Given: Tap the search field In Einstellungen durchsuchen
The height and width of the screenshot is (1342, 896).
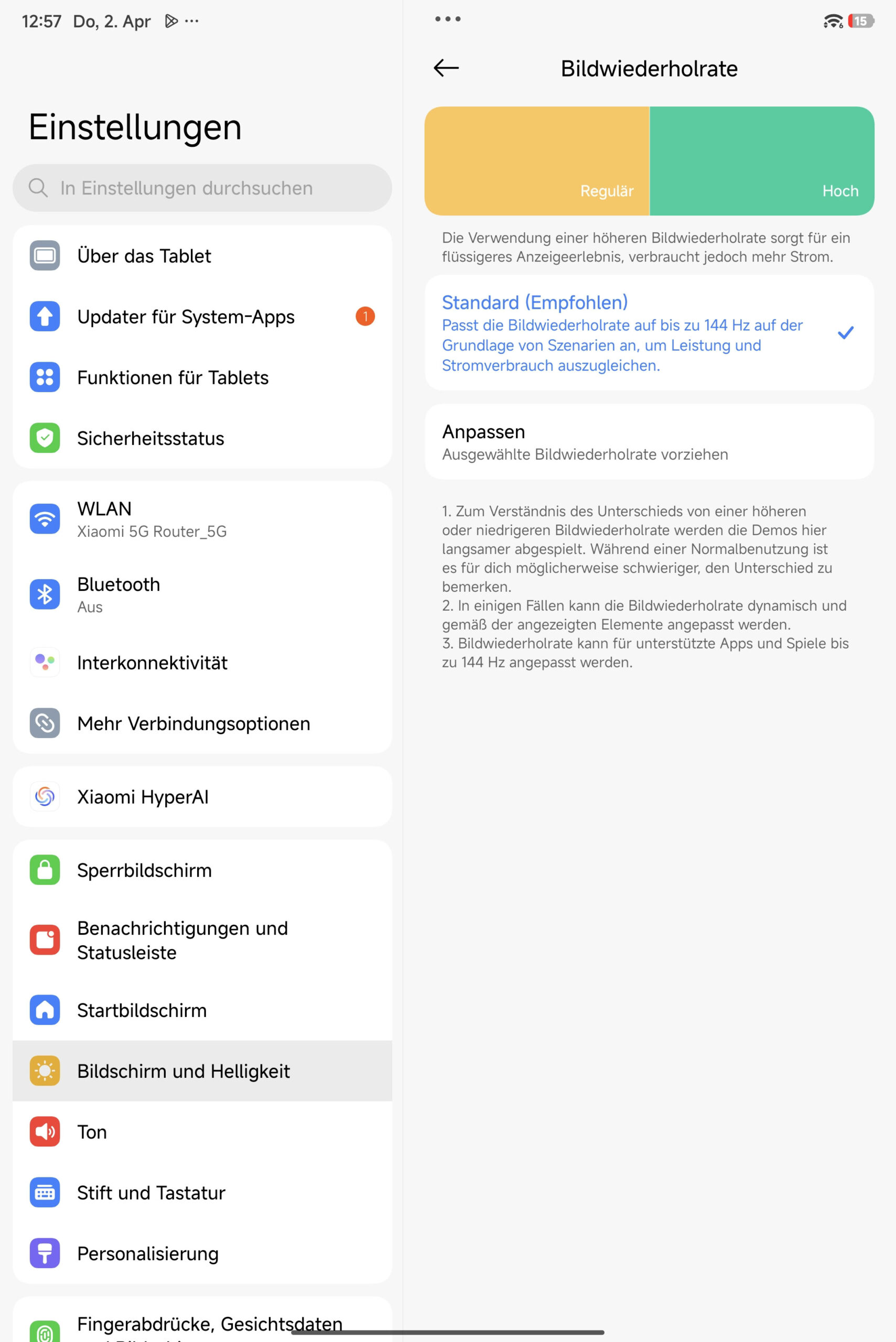Looking at the screenshot, I should [x=202, y=188].
